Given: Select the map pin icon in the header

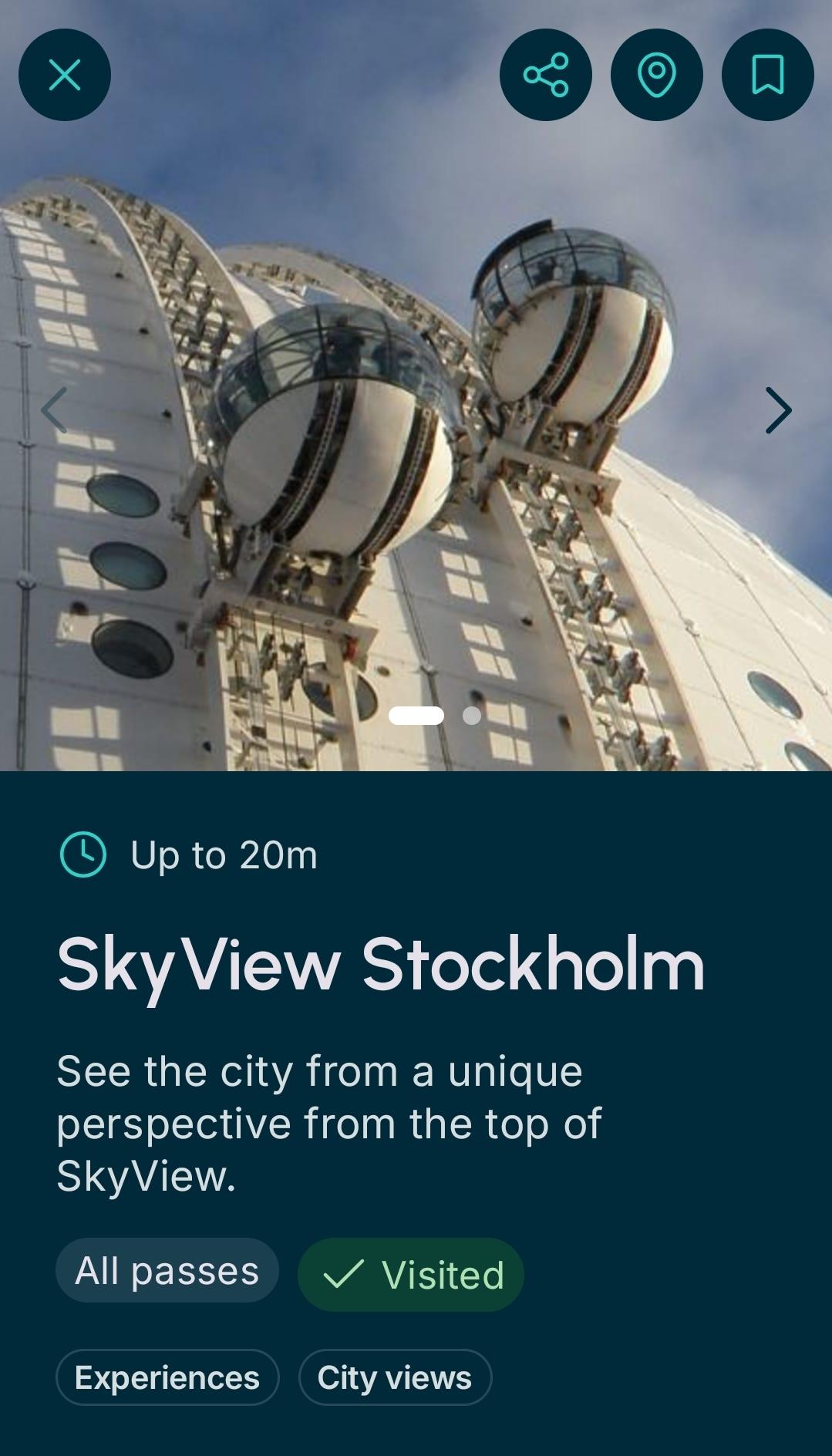Looking at the screenshot, I should [656, 74].
